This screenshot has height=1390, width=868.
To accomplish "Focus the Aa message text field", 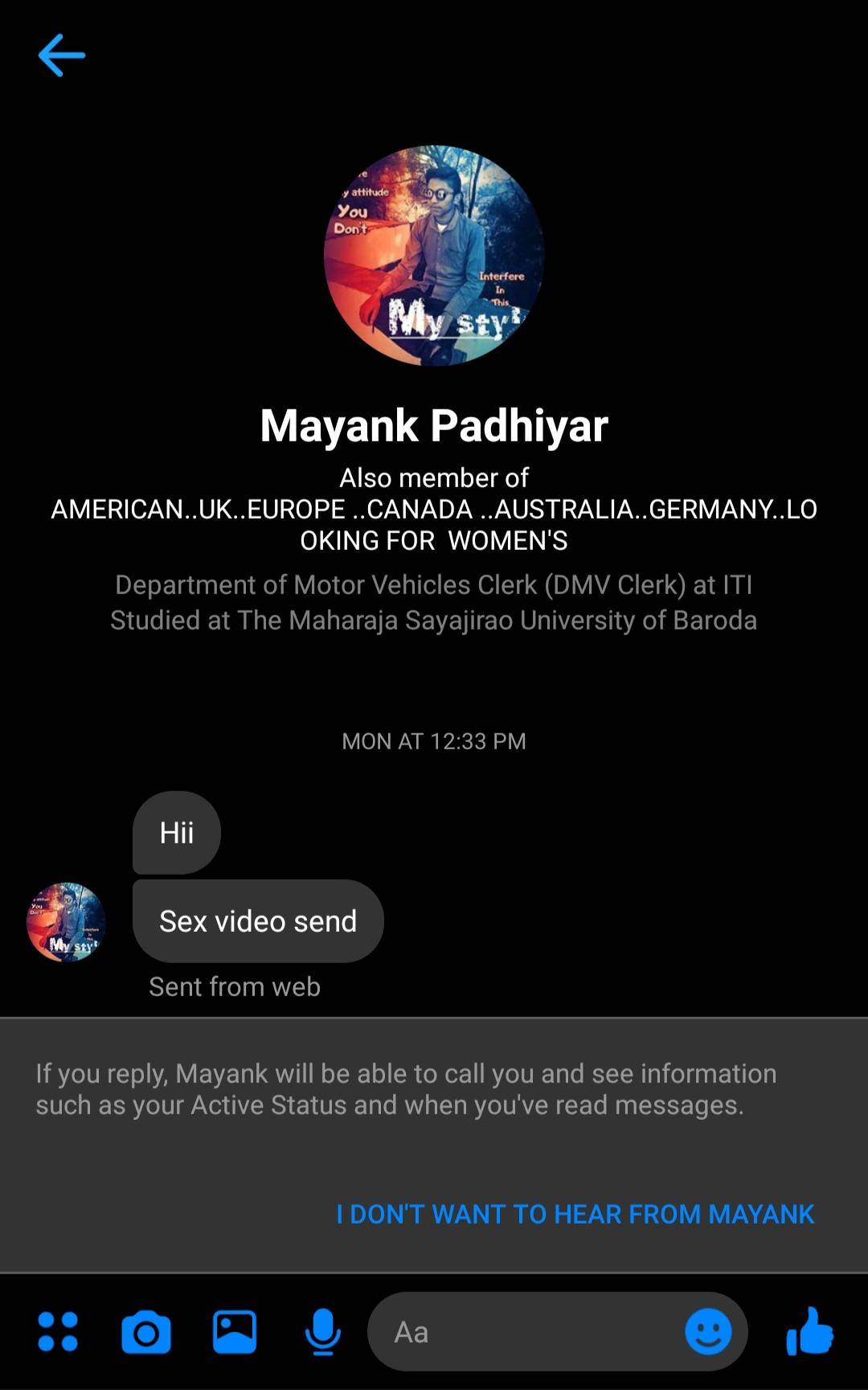I will click(522, 1332).
